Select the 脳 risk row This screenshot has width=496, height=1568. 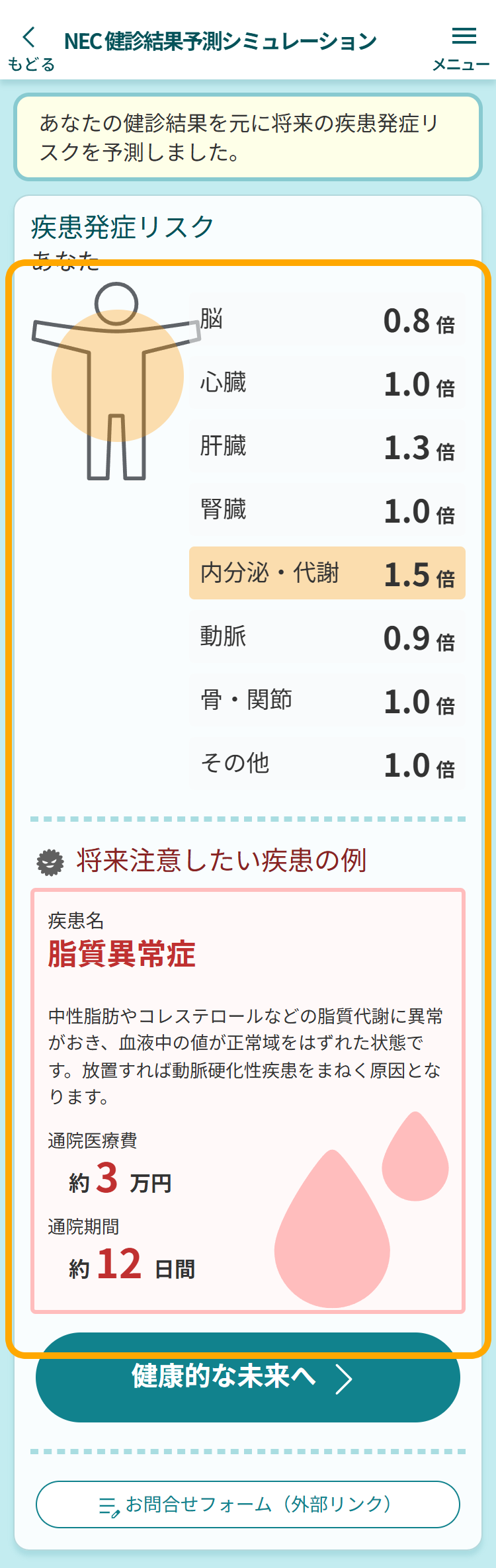(327, 320)
